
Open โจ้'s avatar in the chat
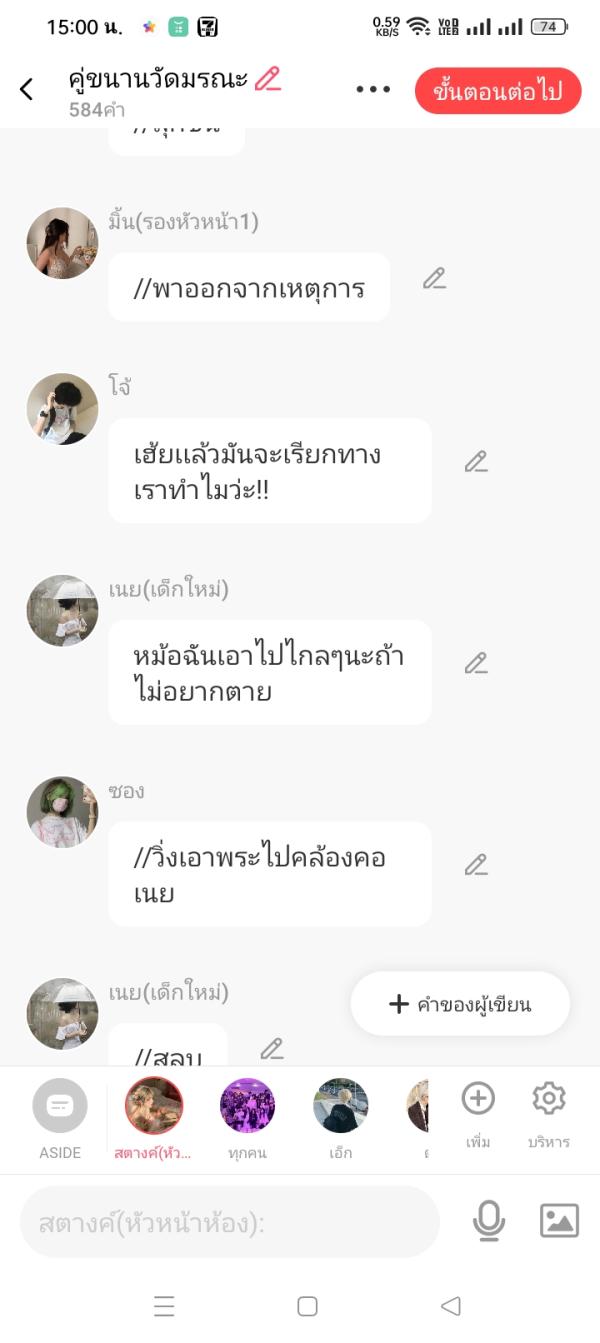(62, 409)
